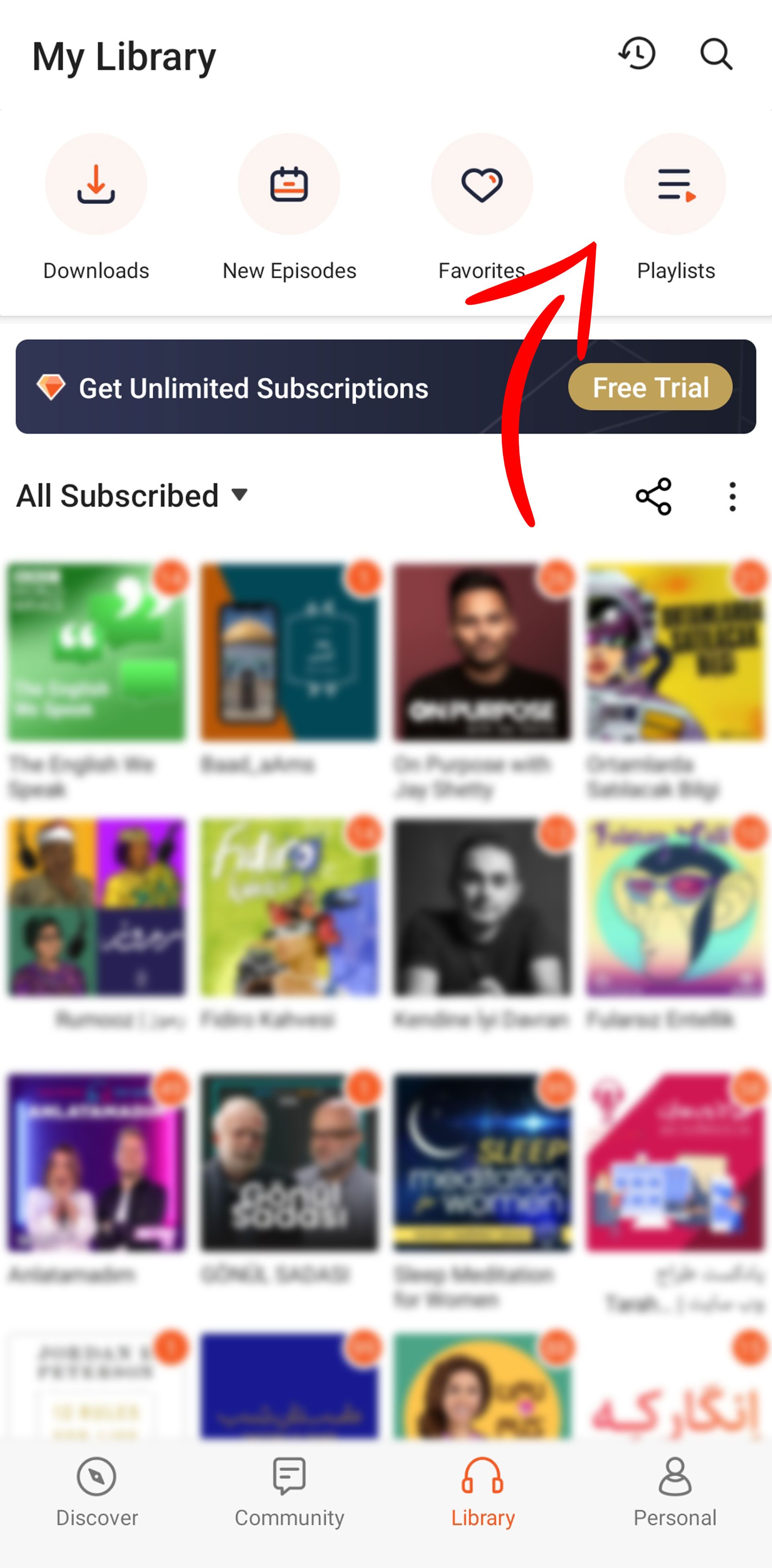The image size is (772, 1568).
Task: Select the Library tab
Action: [x=482, y=1491]
